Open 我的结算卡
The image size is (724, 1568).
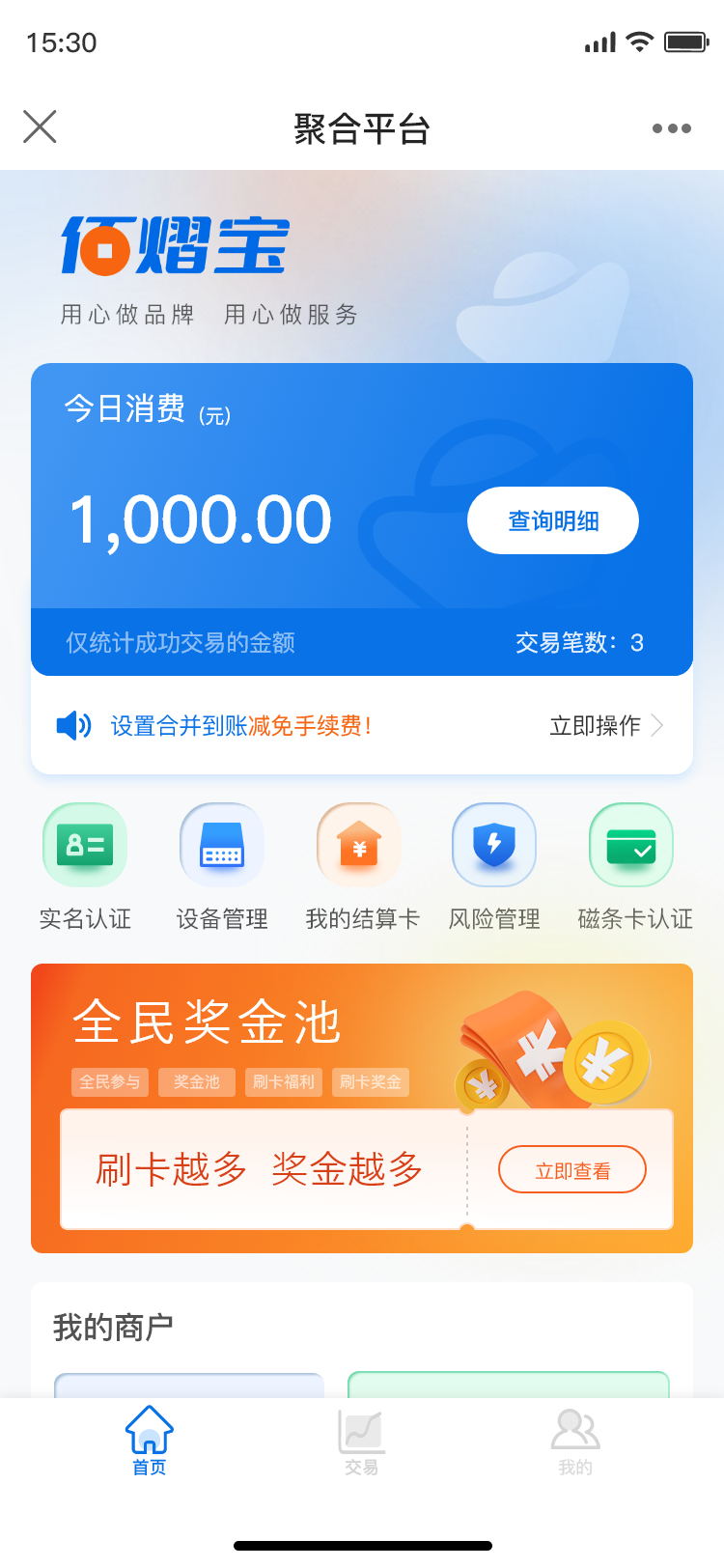click(x=361, y=865)
